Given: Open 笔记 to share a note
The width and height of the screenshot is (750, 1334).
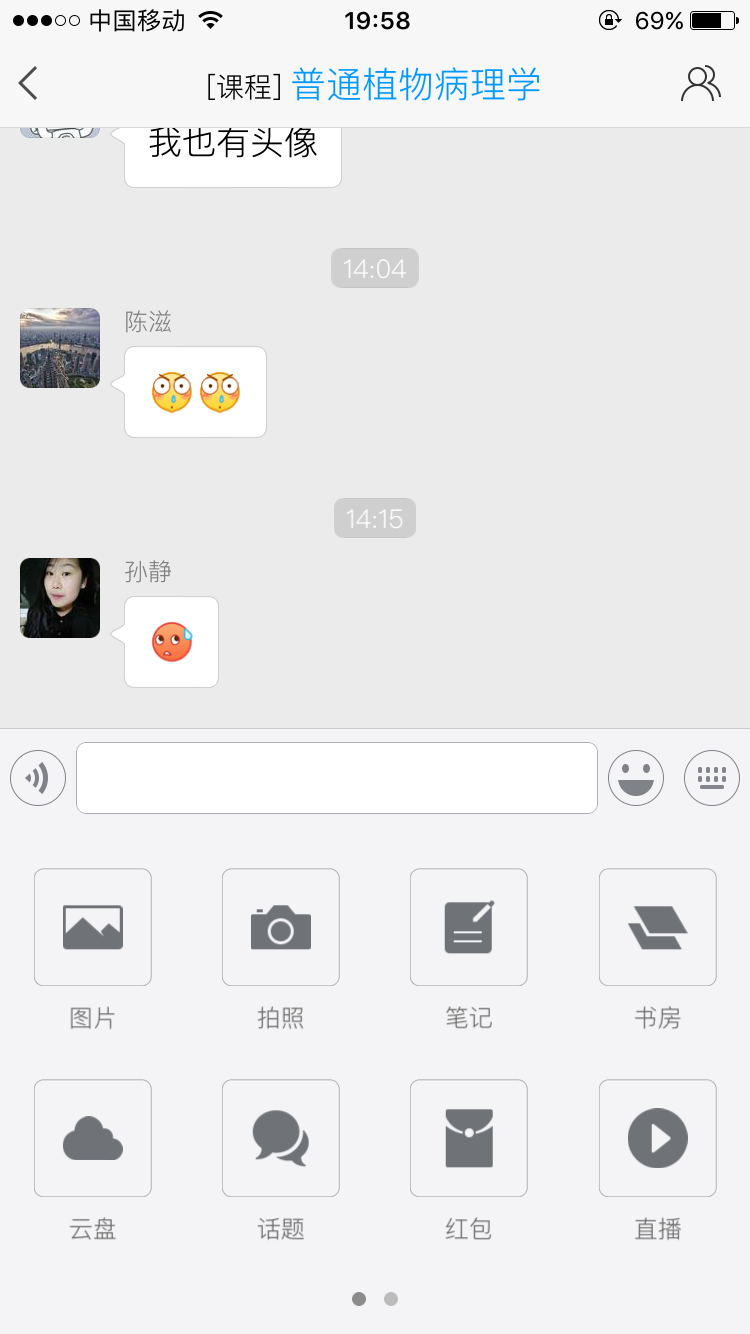Looking at the screenshot, I should pyautogui.click(x=469, y=927).
